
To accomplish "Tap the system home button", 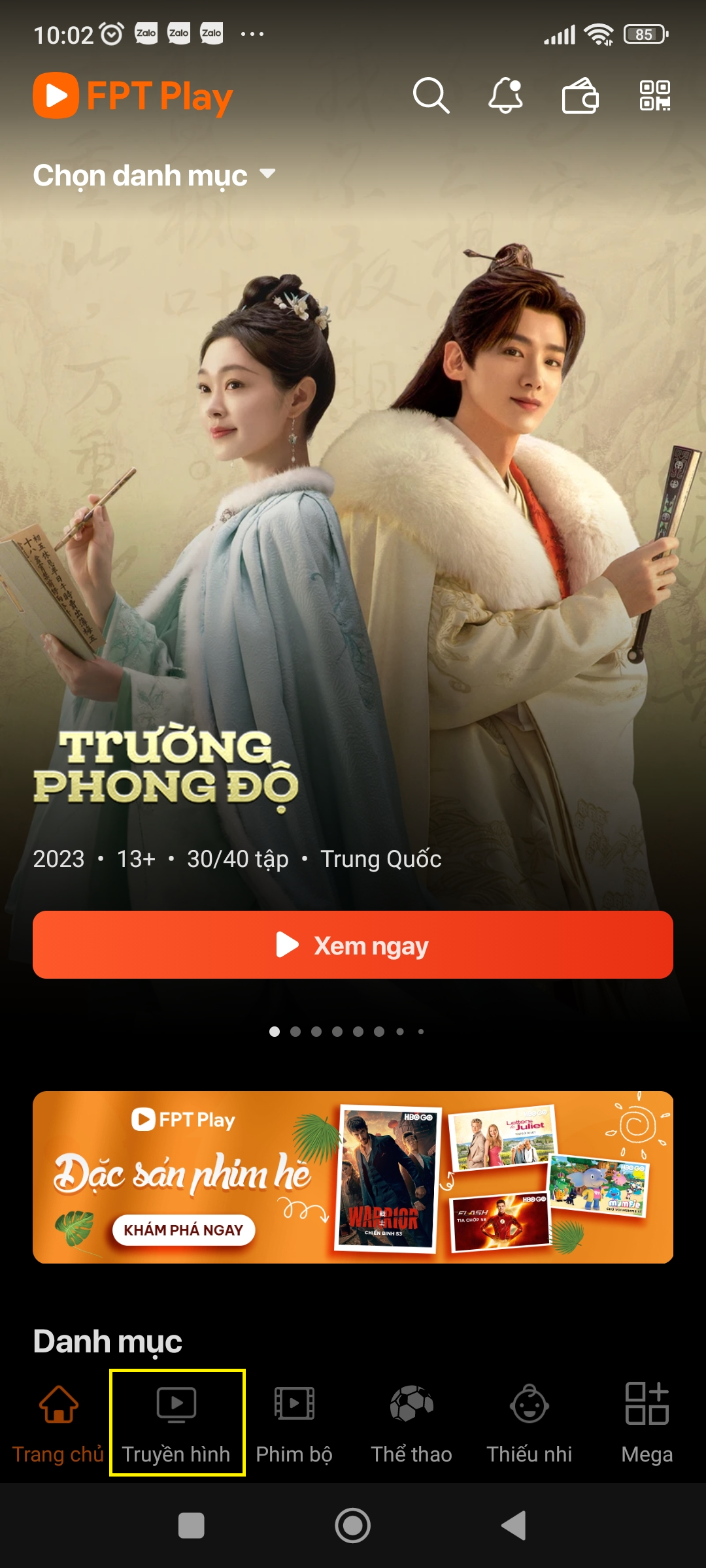I will click(x=353, y=1526).
